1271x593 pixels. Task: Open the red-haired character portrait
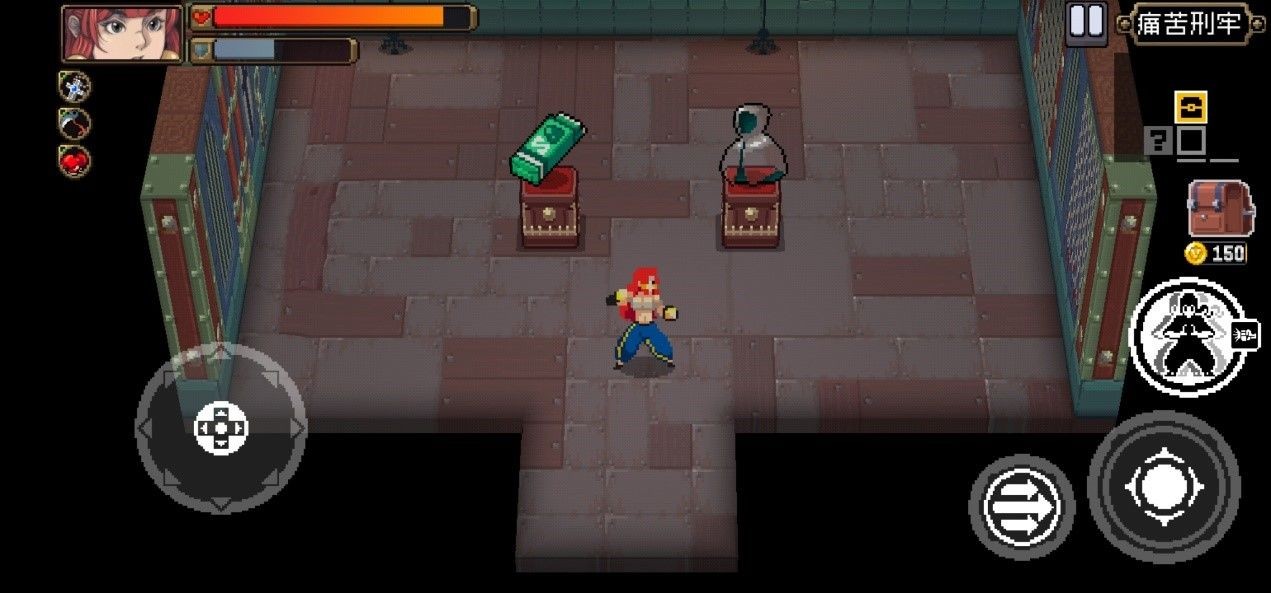pyautogui.click(x=121, y=33)
